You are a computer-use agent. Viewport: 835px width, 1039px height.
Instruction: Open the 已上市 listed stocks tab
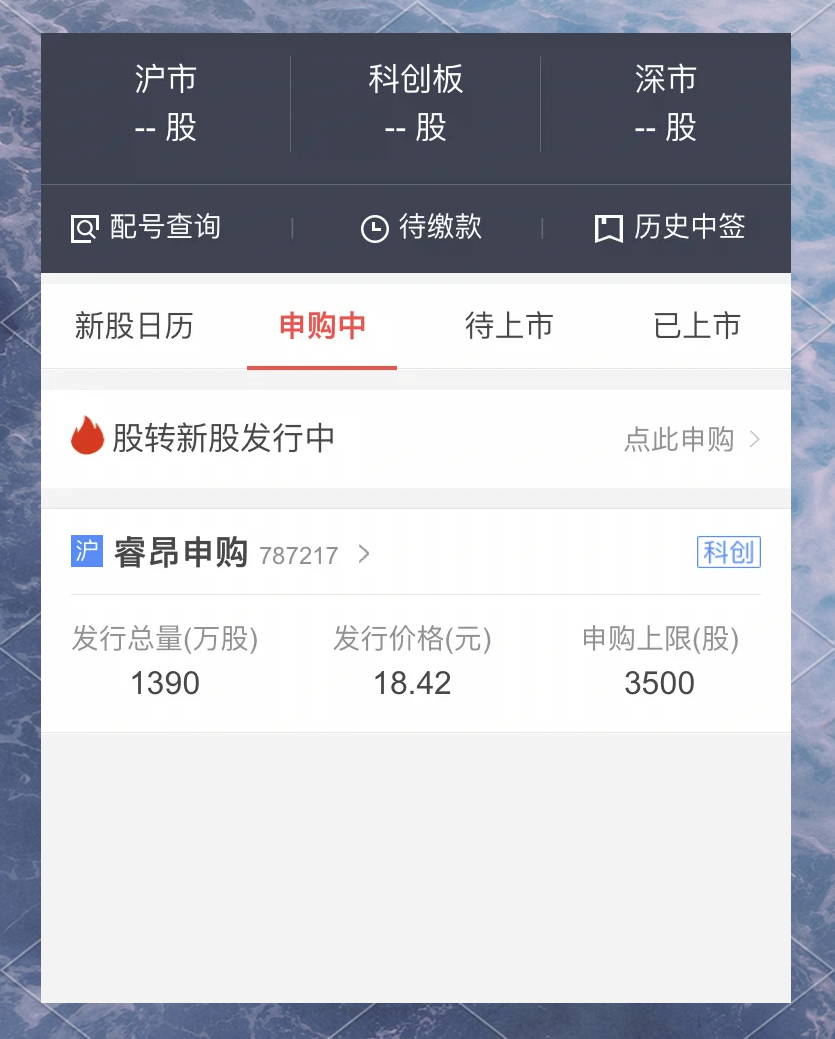coord(696,325)
